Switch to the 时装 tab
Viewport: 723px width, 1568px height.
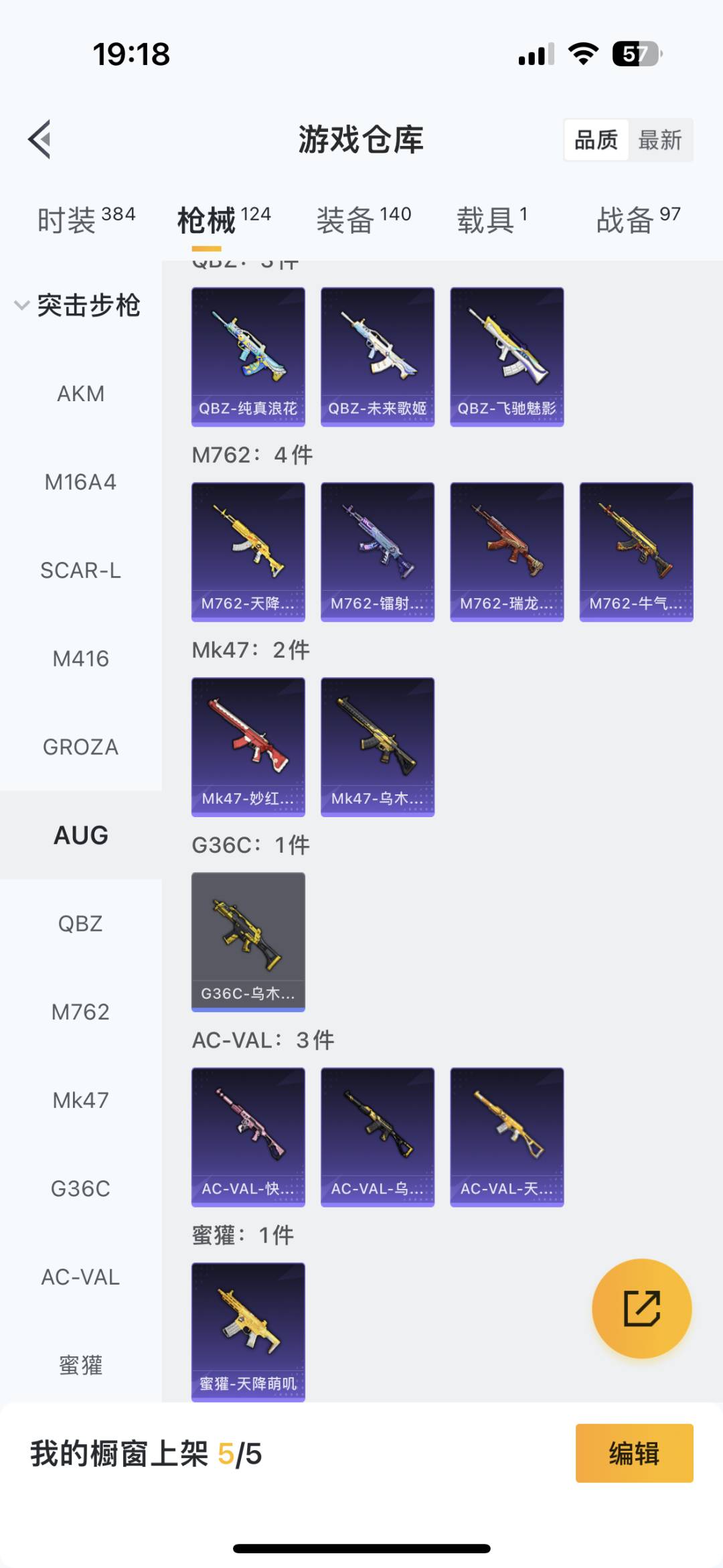tap(86, 220)
